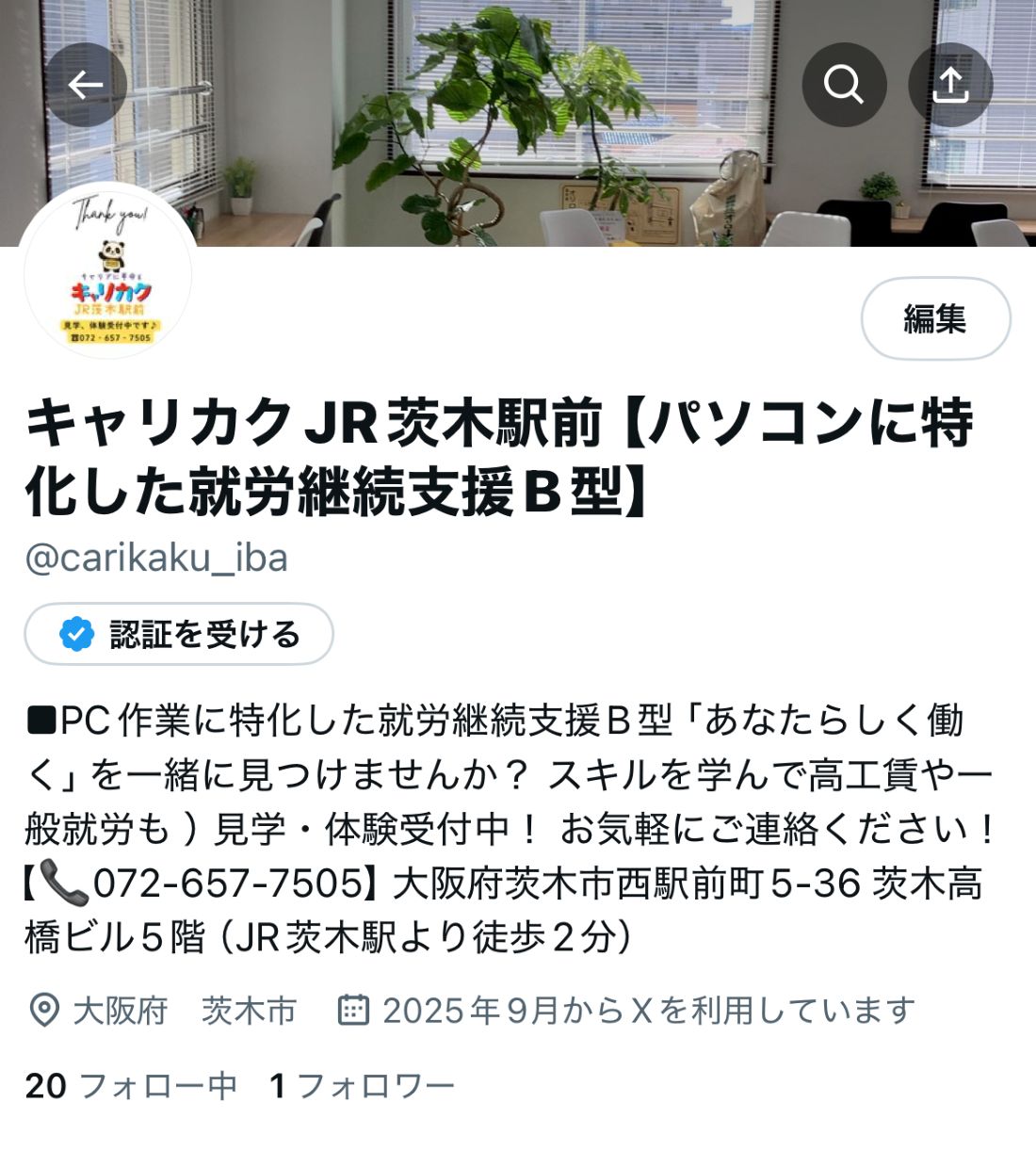The image size is (1036, 1167).
Task: Open the 1 フォロワー followers list
Action: [x=362, y=1086]
